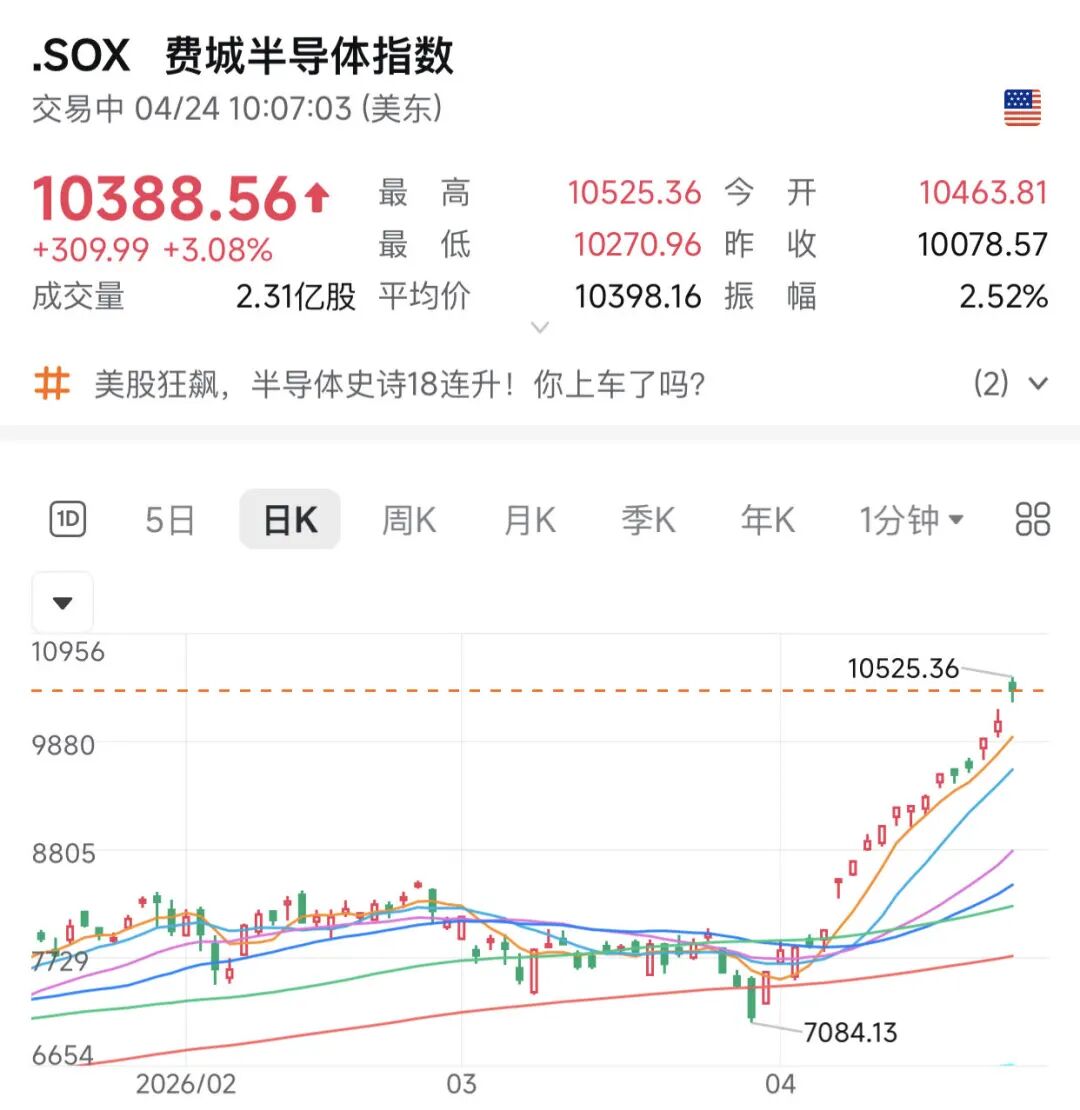Open the 1分钟 interval dropdown
This screenshot has width=1080, height=1110.
[908, 519]
